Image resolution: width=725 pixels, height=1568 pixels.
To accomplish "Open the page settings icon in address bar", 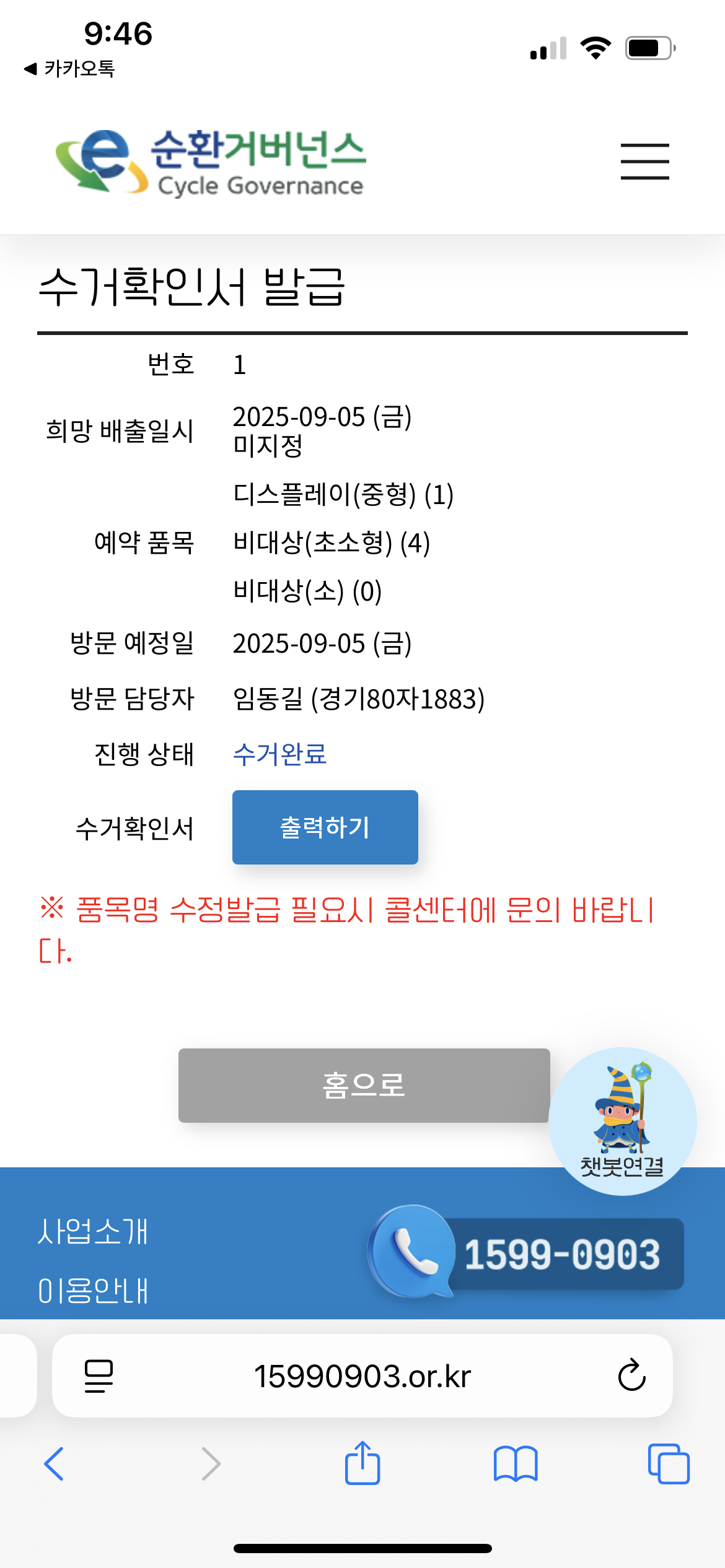I will tap(99, 1375).
